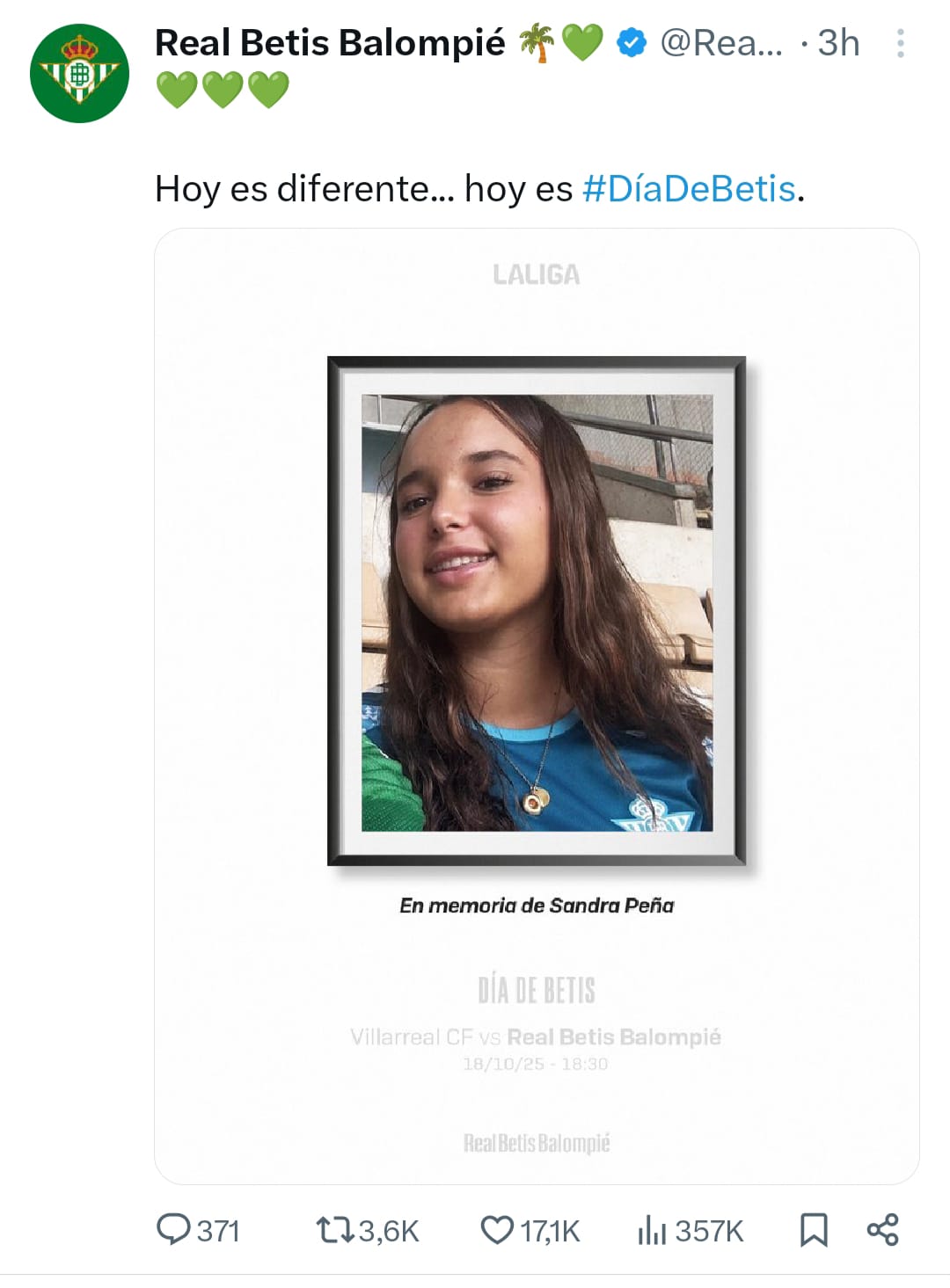The height and width of the screenshot is (1288, 950).
Task: Open the tweet's overflow menu
Action: (900, 43)
